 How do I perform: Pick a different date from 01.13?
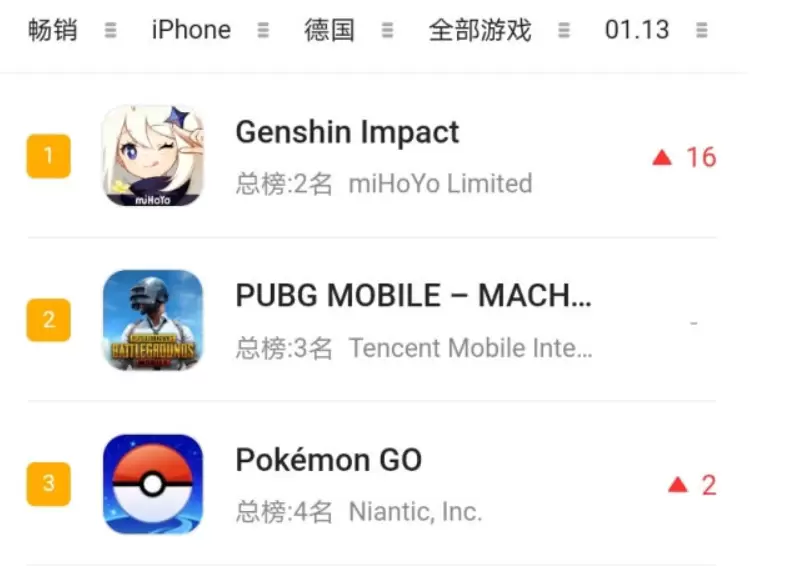coord(654,30)
